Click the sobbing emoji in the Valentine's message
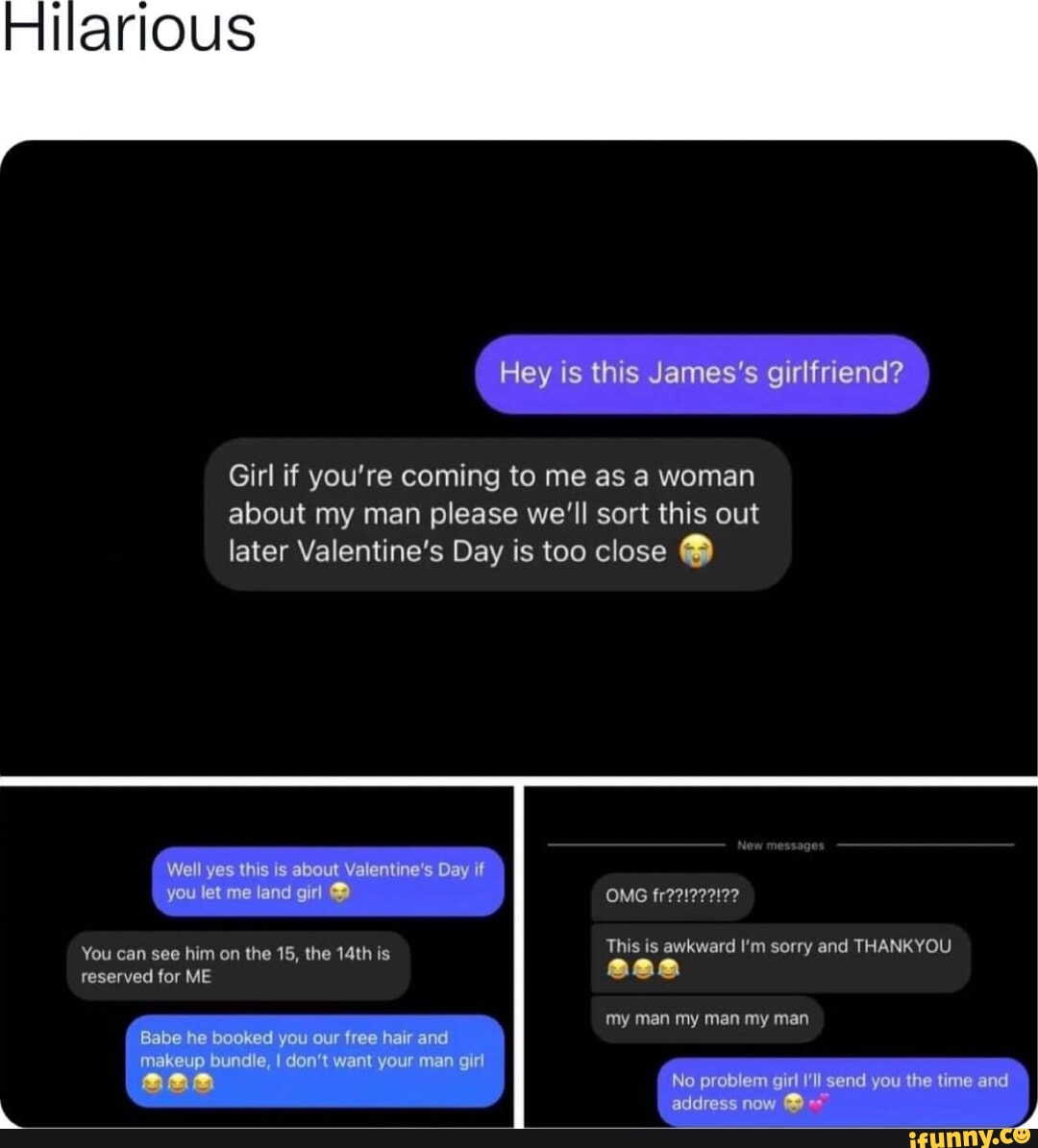 (x=696, y=551)
